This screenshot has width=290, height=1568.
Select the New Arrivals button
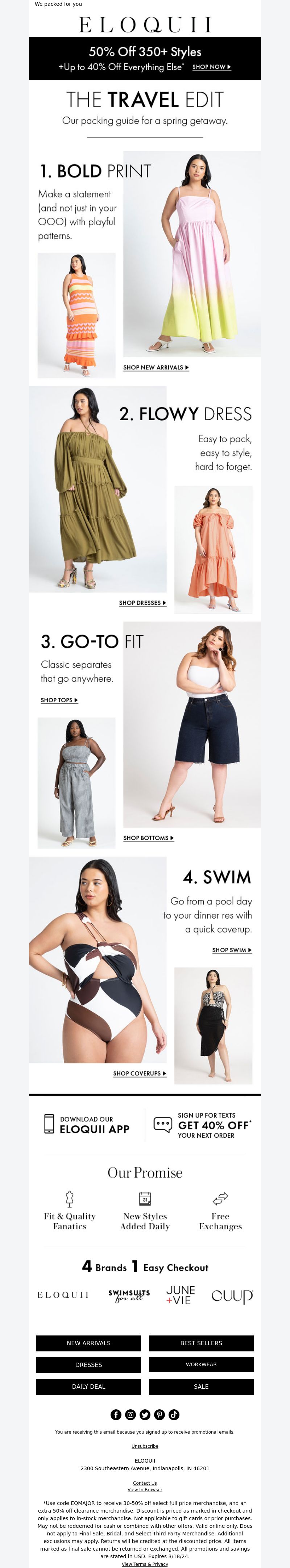[88, 1343]
